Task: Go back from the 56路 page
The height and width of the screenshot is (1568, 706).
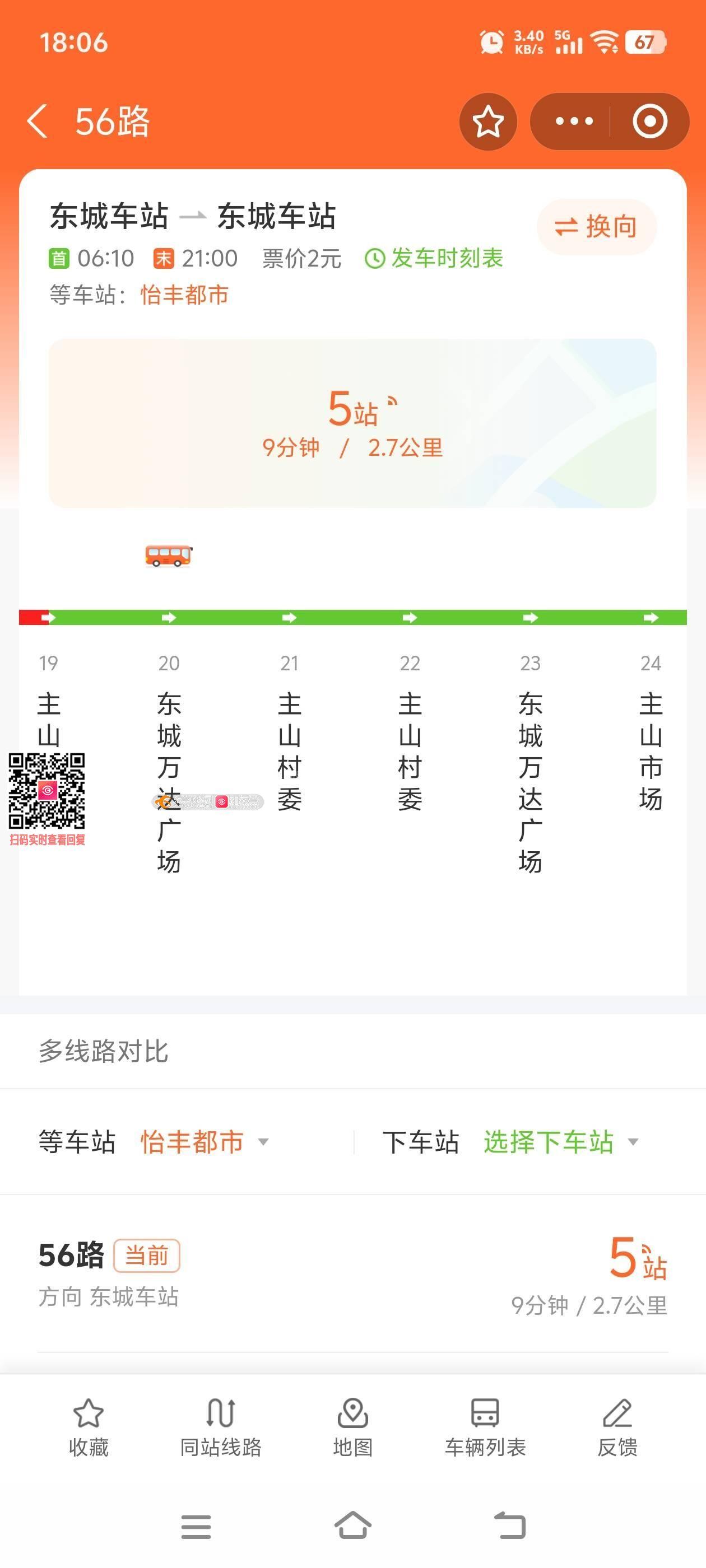Action: (x=38, y=121)
